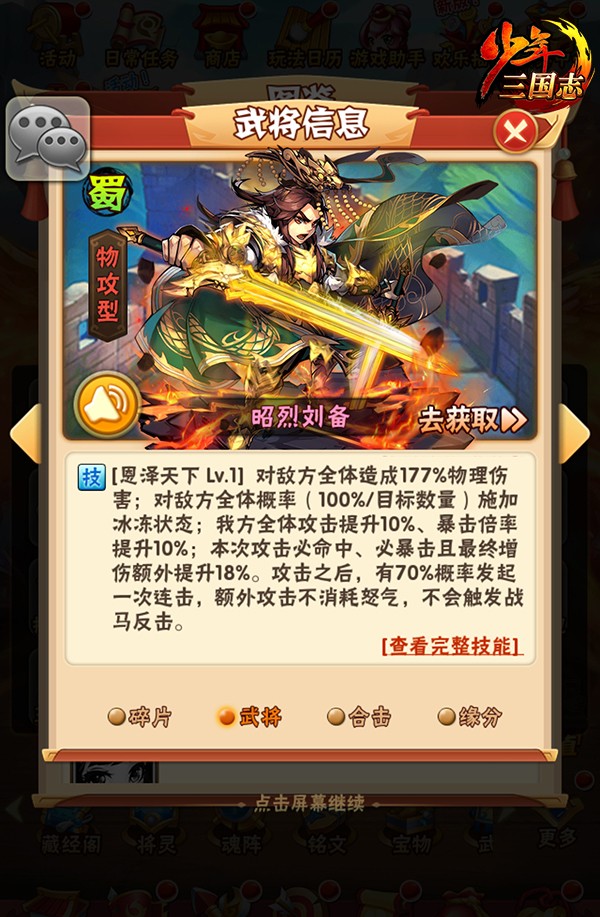Screen dimensions: 600x917
Task: Close the 武将信息 dialog
Action: 515,131
